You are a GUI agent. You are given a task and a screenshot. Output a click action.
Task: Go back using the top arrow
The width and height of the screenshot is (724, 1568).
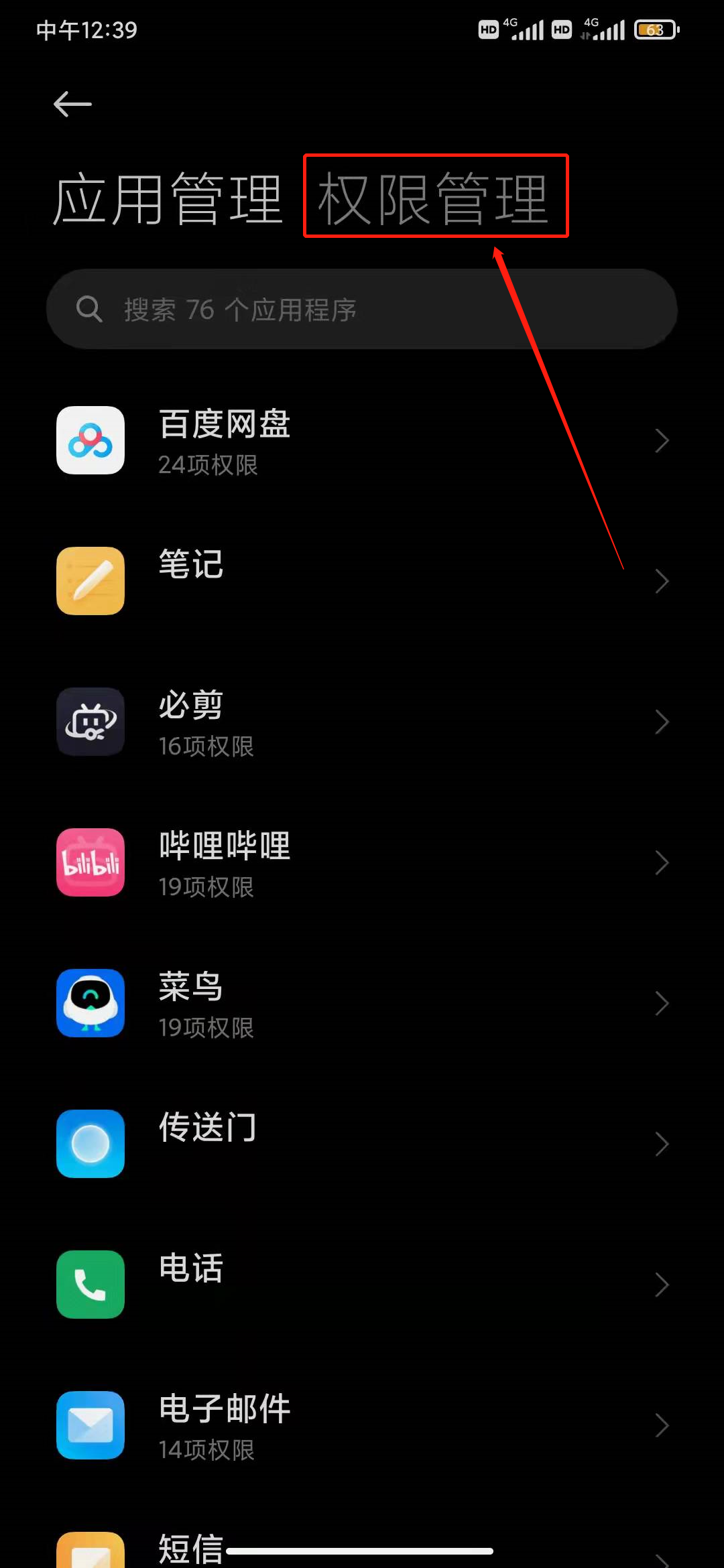pyautogui.click(x=72, y=104)
